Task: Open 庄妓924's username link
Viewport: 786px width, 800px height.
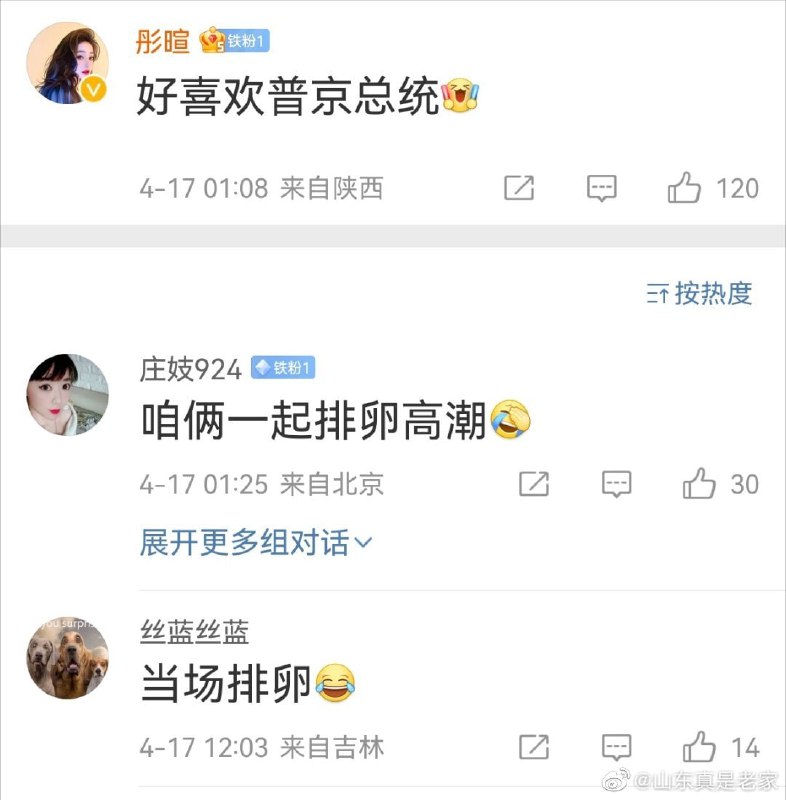Action: click(190, 369)
